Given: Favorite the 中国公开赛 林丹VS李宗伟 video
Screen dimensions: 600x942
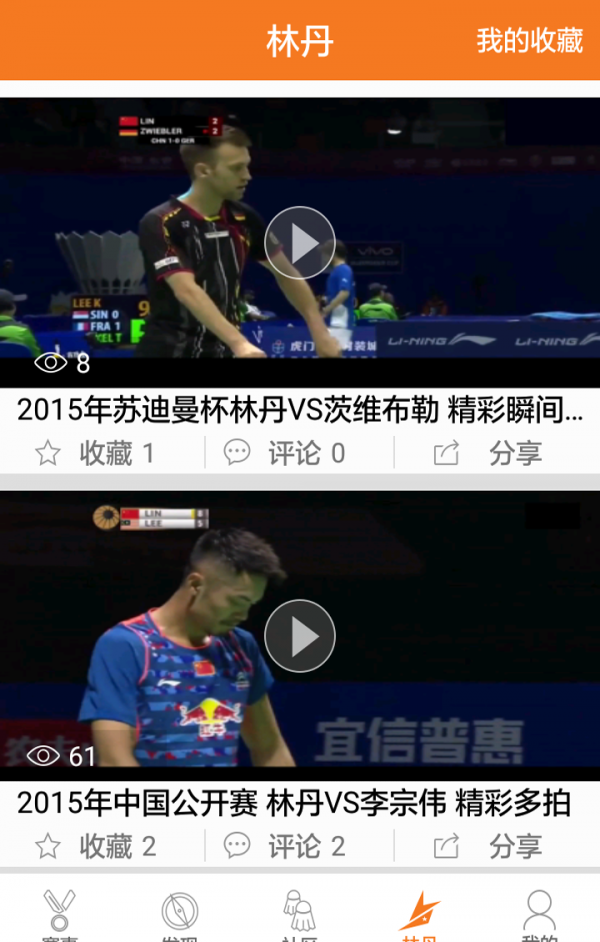Looking at the screenshot, I should [96, 847].
